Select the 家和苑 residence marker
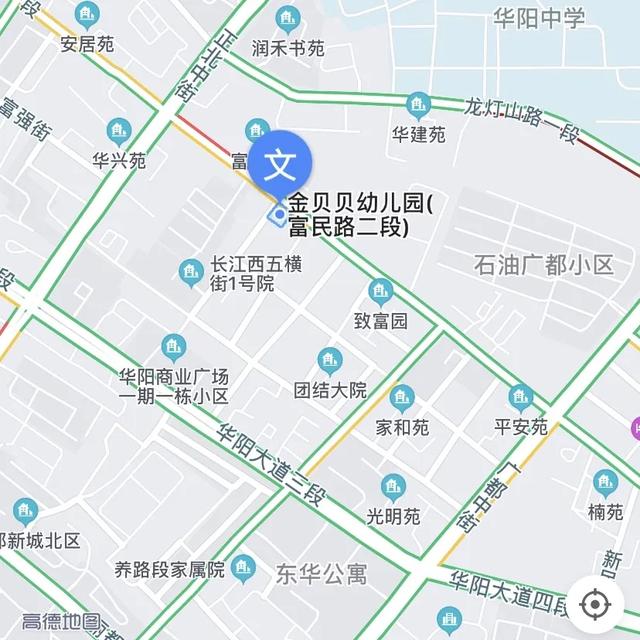The width and height of the screenshot is (640, 640). pyautogui.click(x=402, y=398)
